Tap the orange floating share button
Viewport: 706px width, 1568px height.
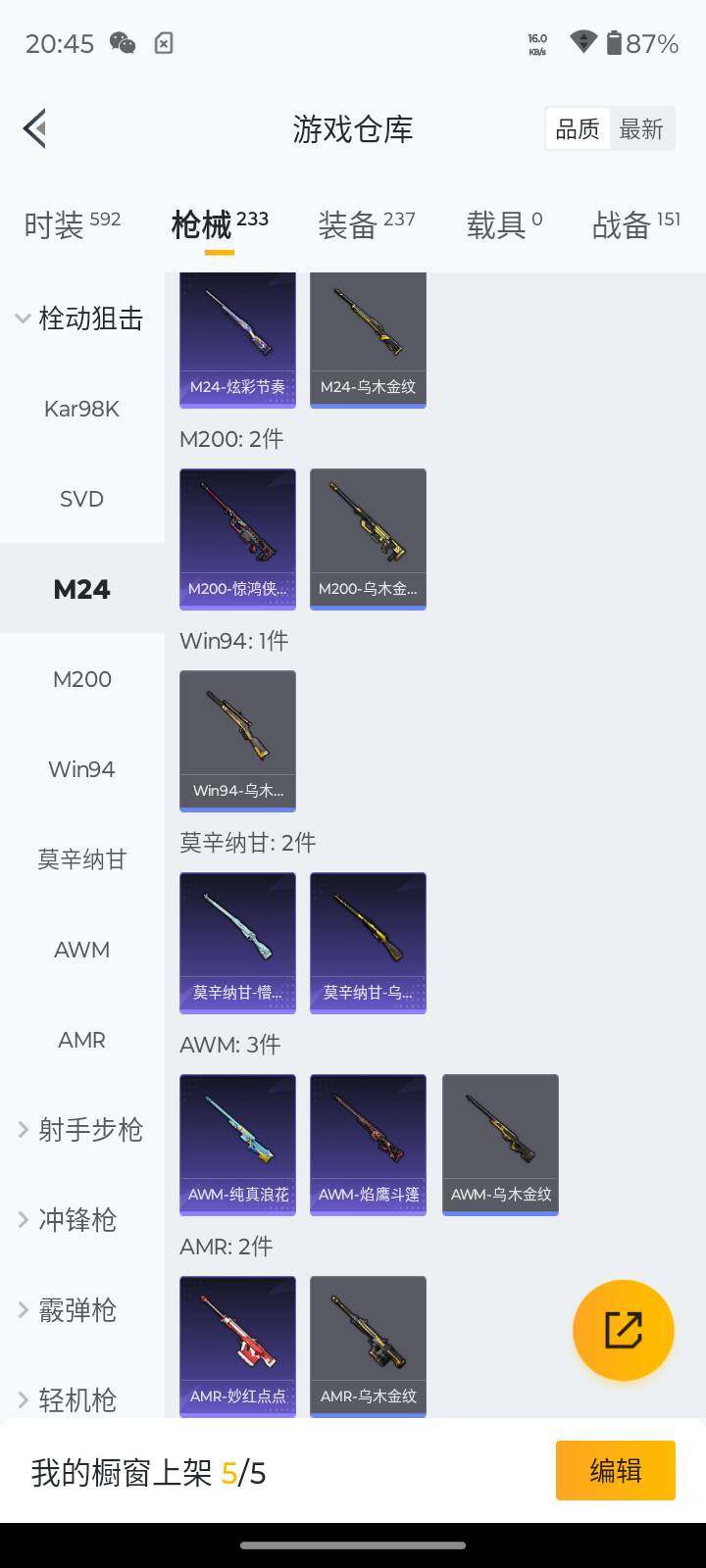coord(623,1330)
